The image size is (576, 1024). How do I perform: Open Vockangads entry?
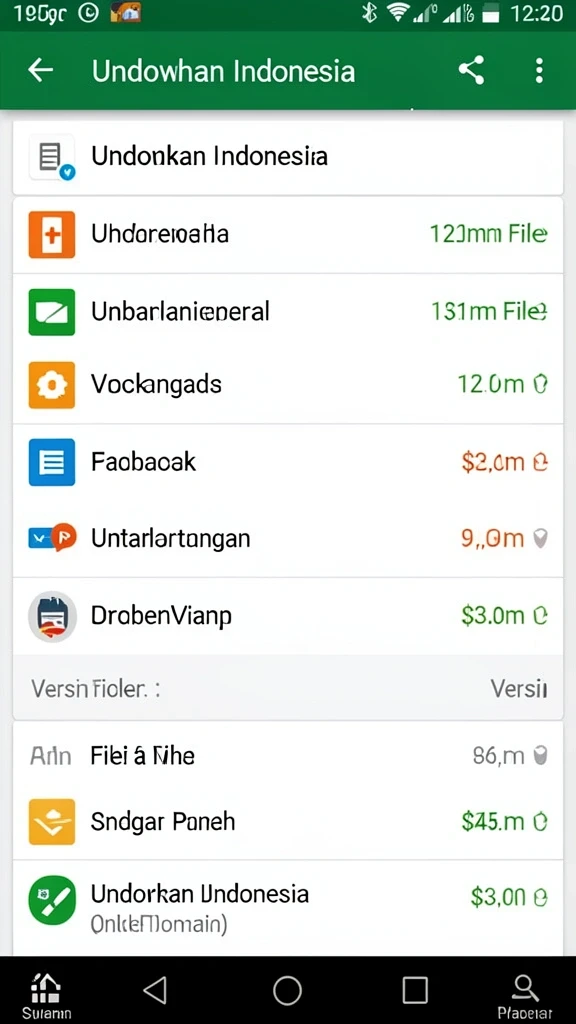[288, 385]
